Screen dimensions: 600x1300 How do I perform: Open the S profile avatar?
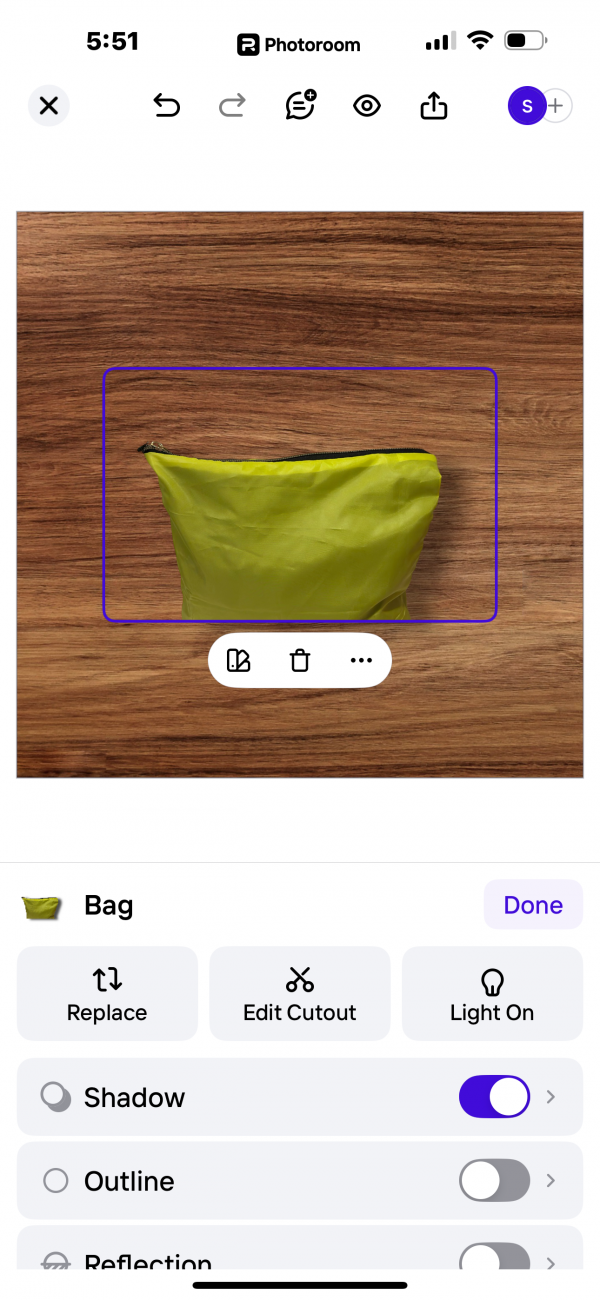tap(526, 105)
